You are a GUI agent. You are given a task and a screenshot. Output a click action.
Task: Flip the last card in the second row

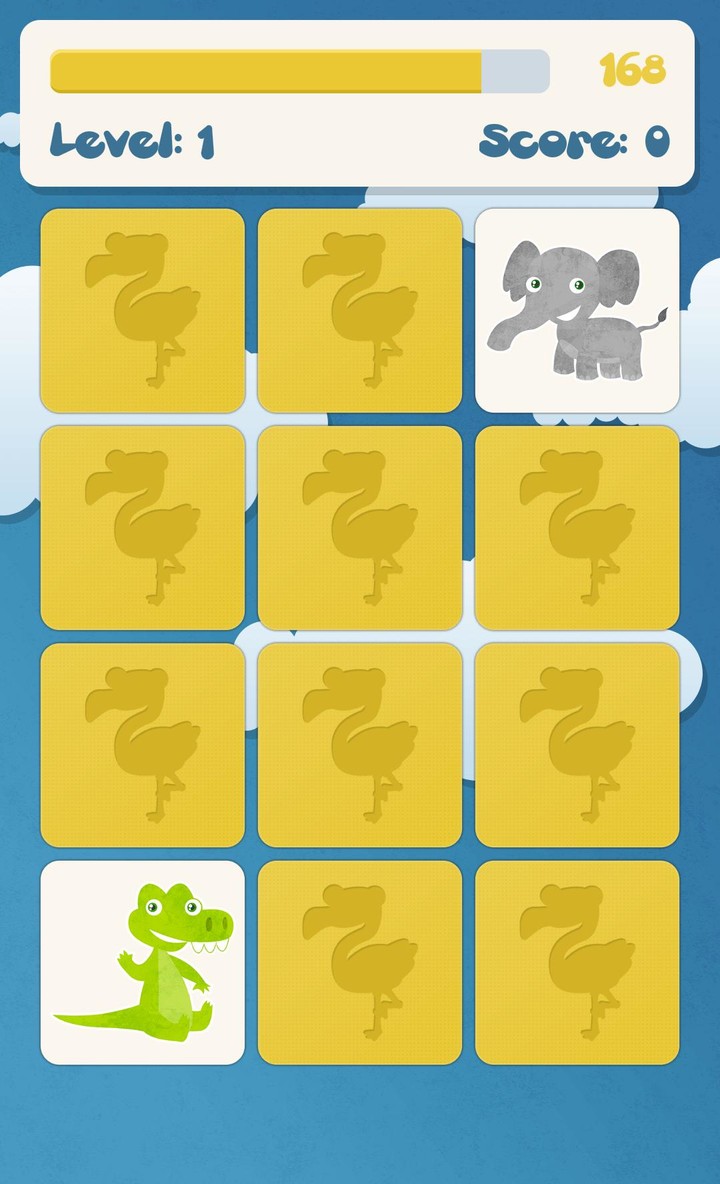[x=577, y=525]
